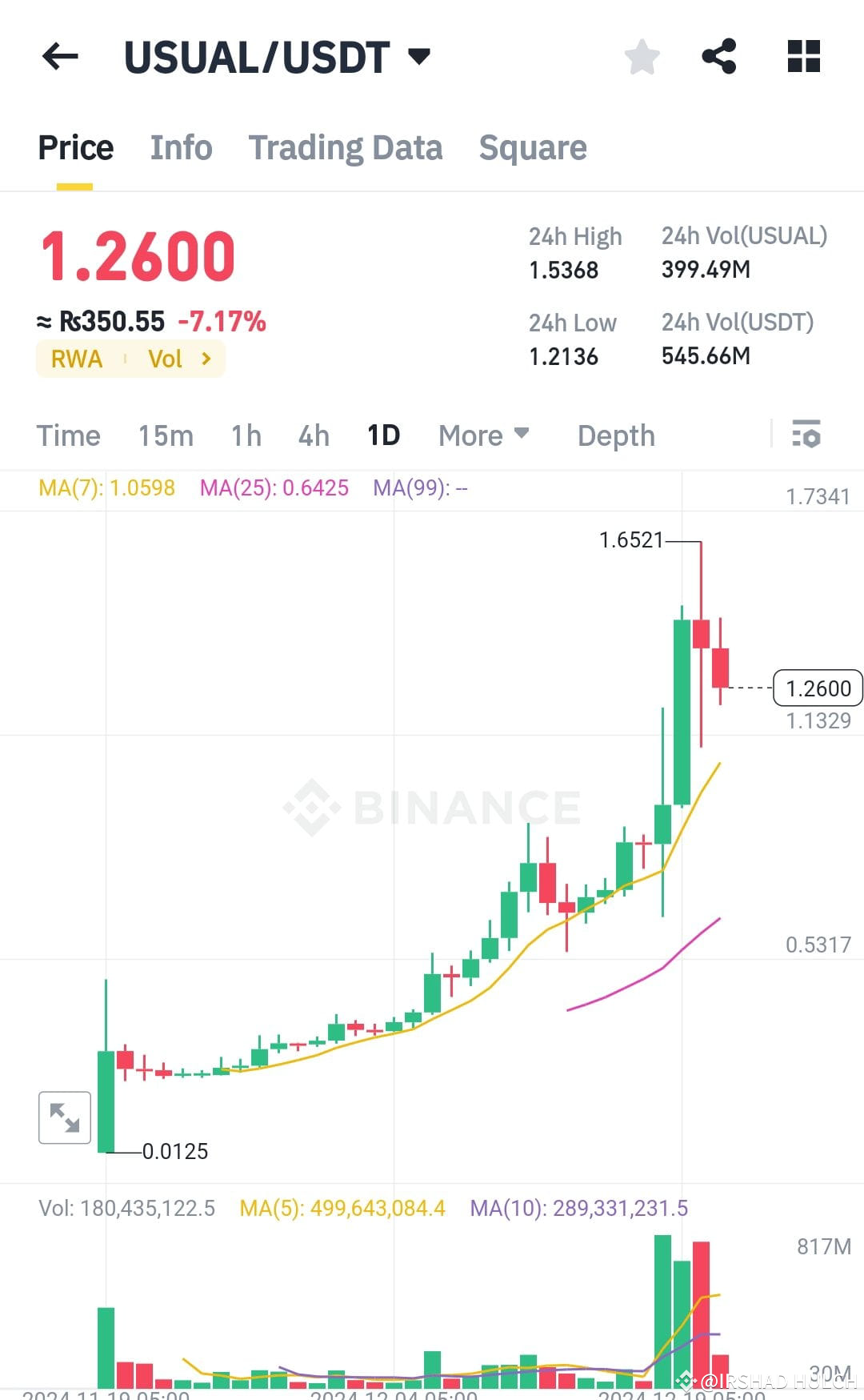Open the Vol indicator via RWA Vol tag
864x1400 pixels.
[x=166, y=359]
